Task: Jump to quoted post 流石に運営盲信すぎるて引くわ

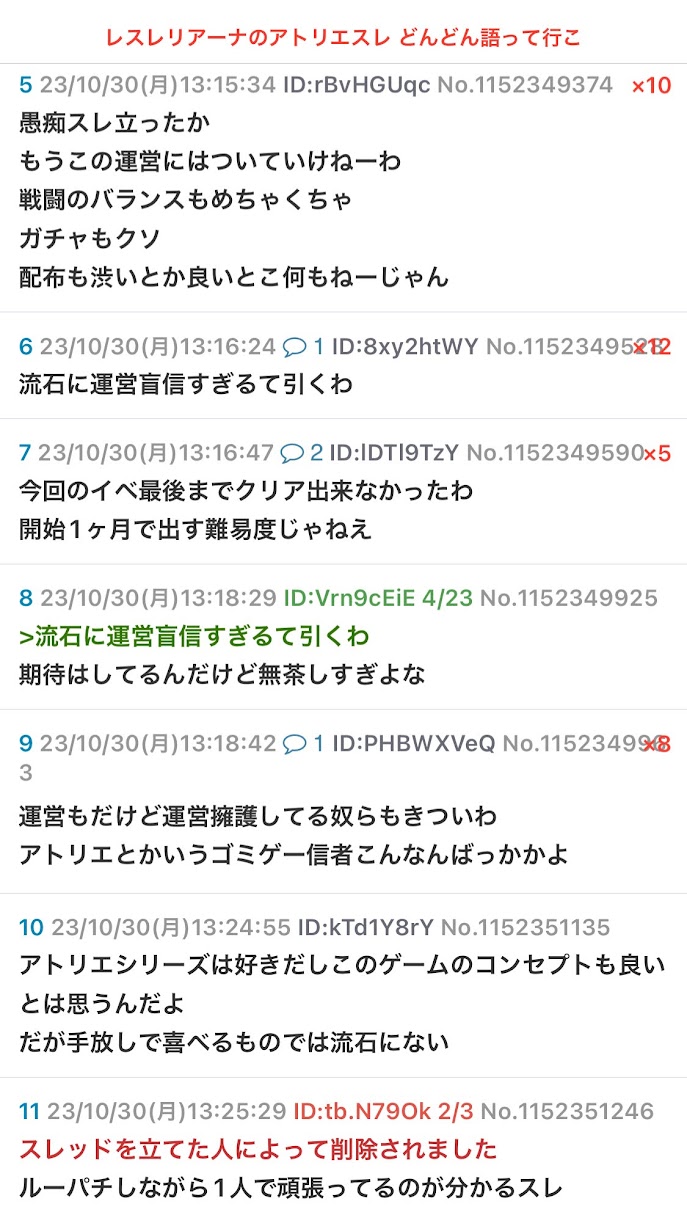Action: coord(194,636)
